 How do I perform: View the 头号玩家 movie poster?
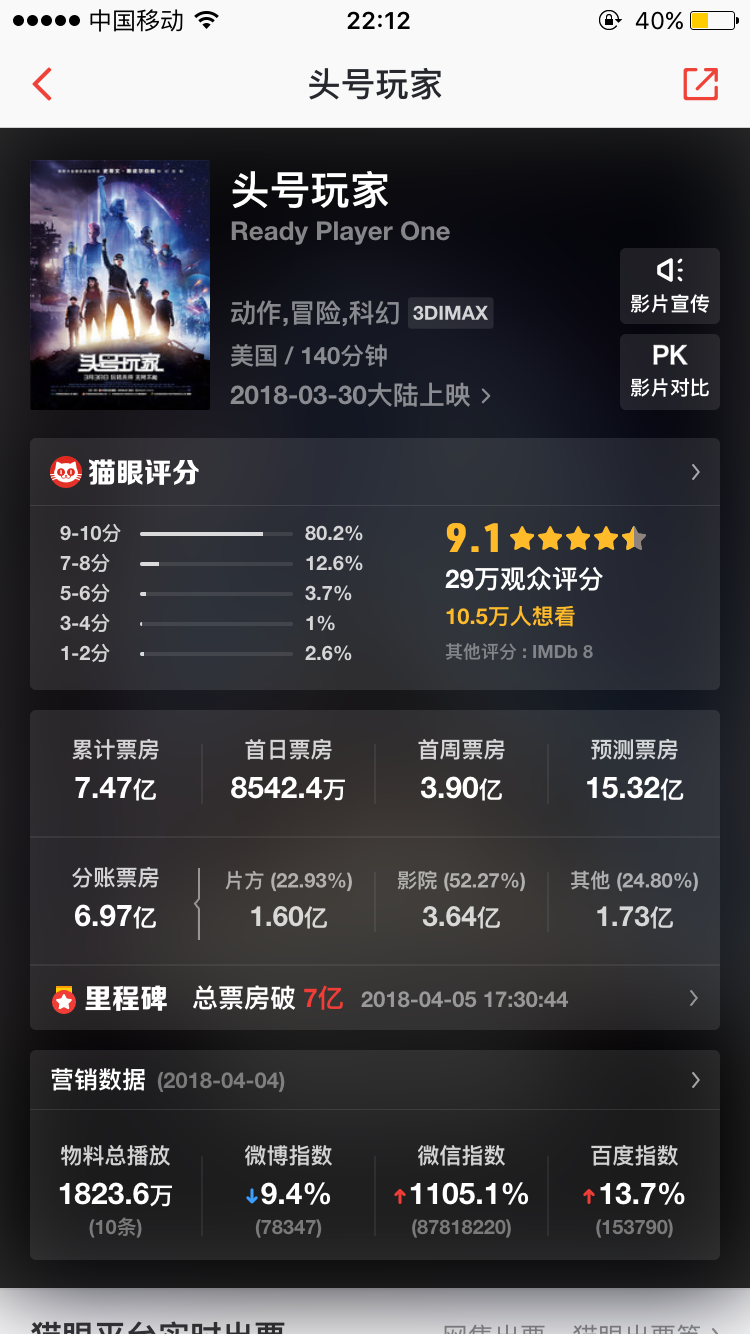tap(120, 285)
